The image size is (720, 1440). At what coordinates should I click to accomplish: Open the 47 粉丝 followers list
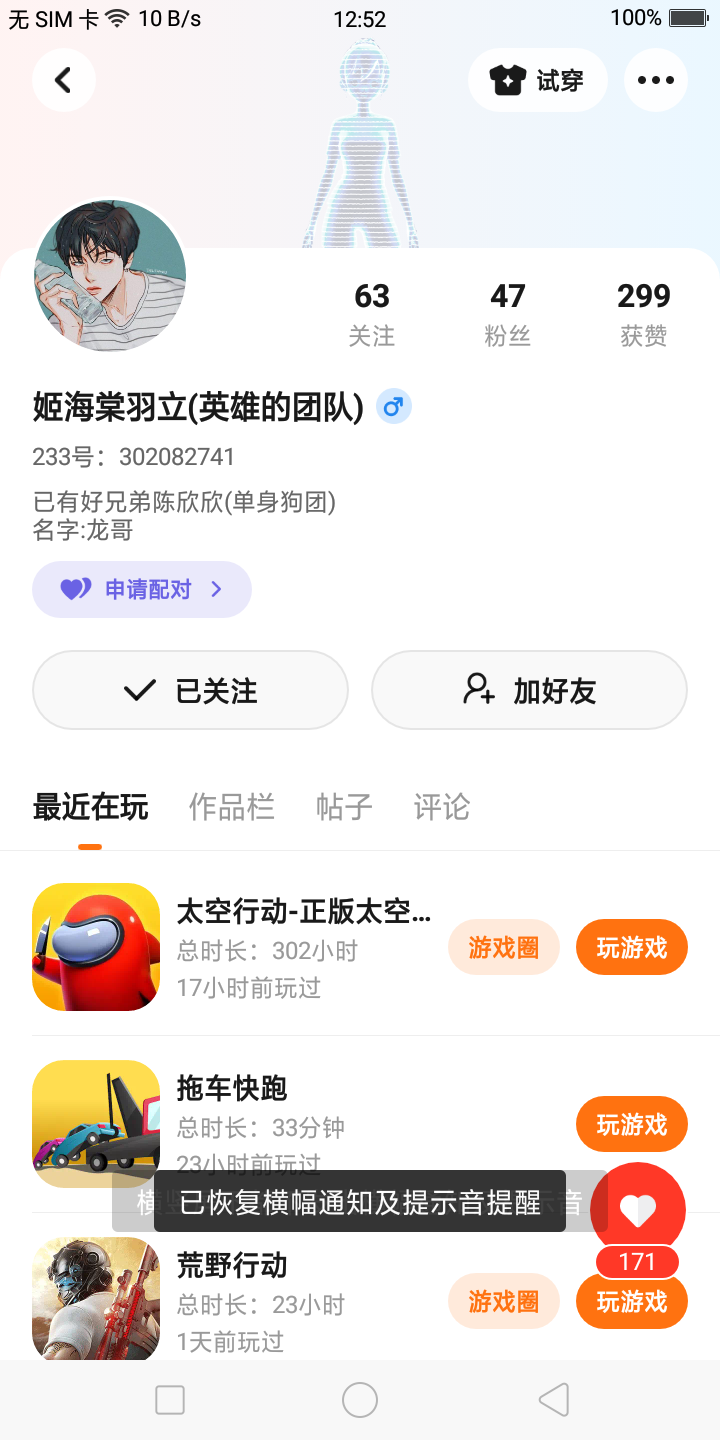point(508,313)
